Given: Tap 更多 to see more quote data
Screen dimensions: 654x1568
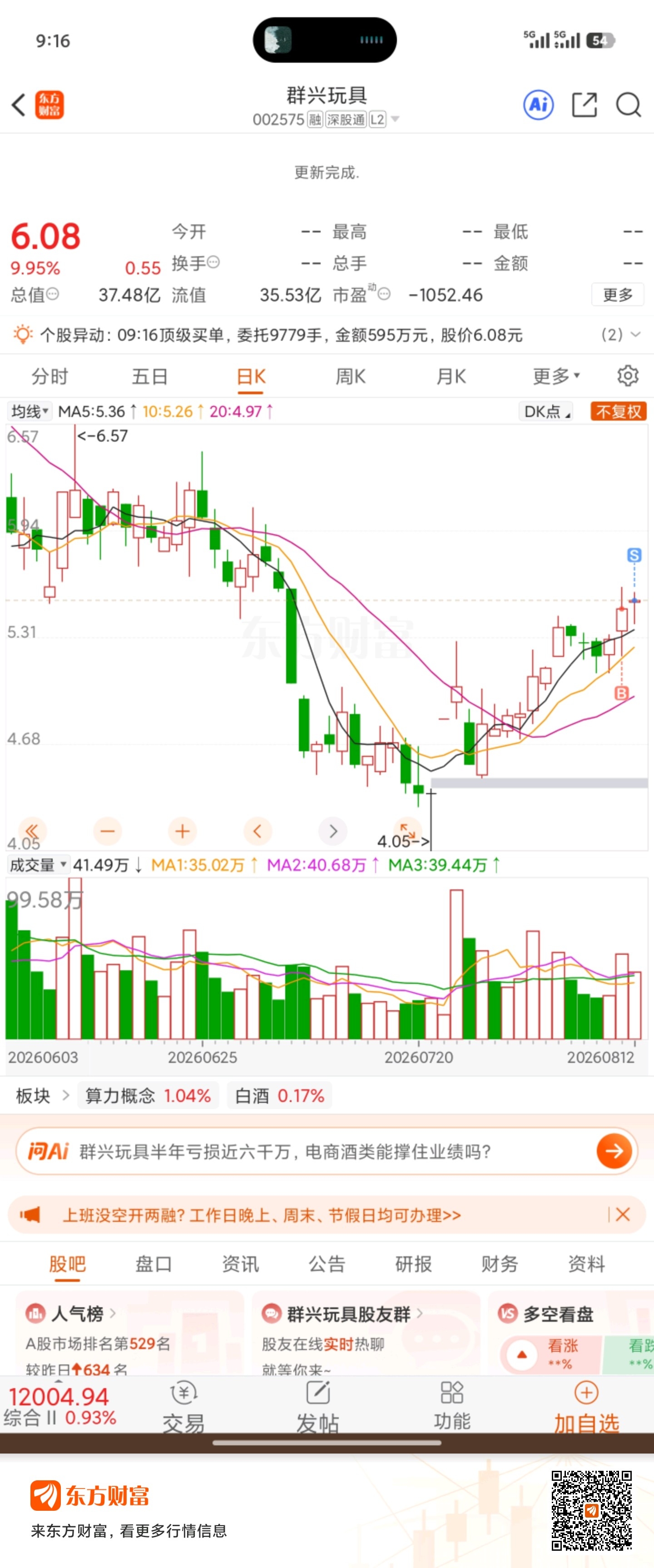Looking at the screenshot, I should tap(618, 295).
